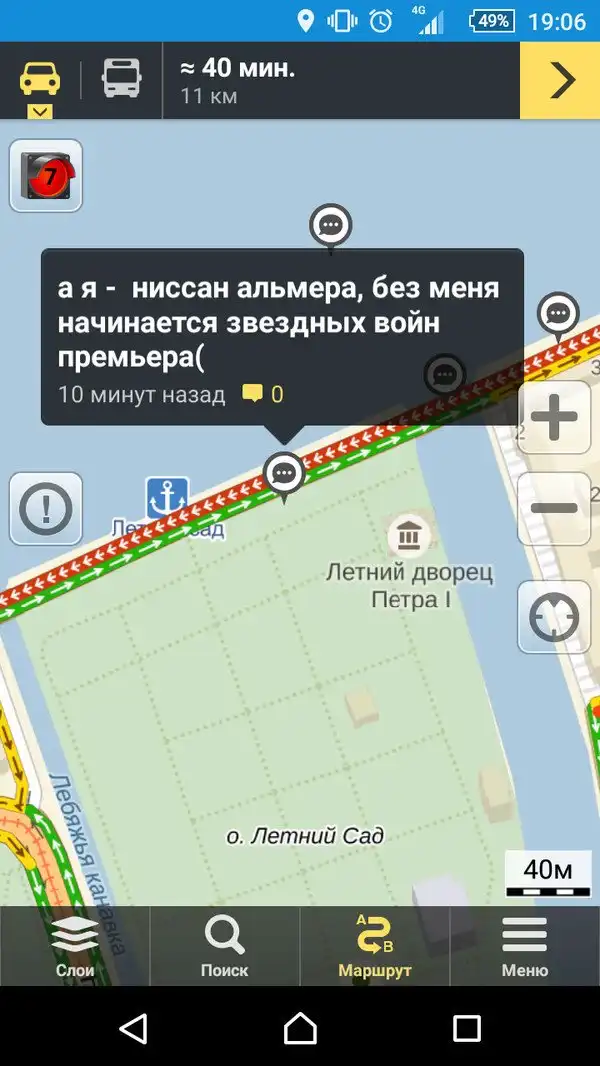Go to the home screen
600x1066 pixels.
point(300,1027)
